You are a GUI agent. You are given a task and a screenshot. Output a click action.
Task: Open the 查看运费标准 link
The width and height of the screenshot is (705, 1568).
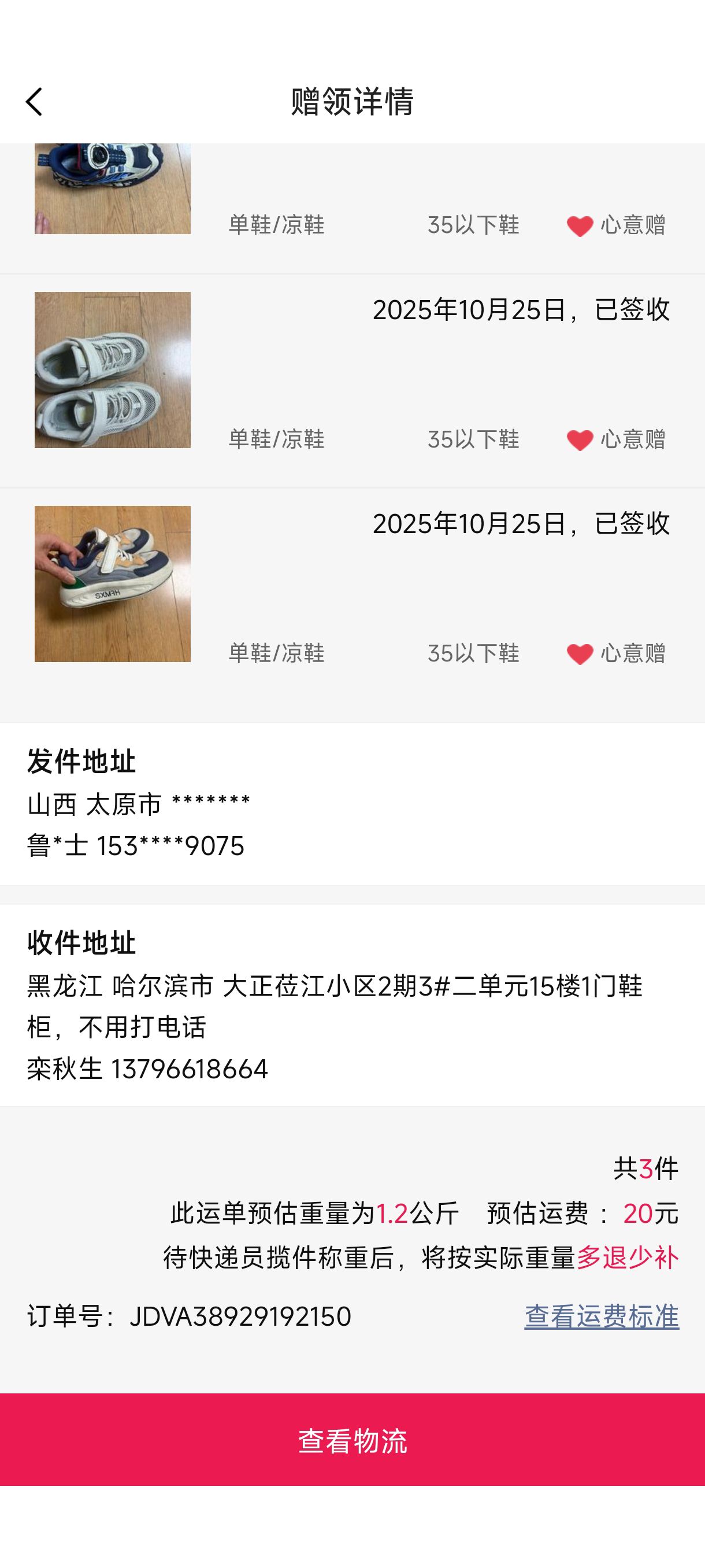[601, 1316]
